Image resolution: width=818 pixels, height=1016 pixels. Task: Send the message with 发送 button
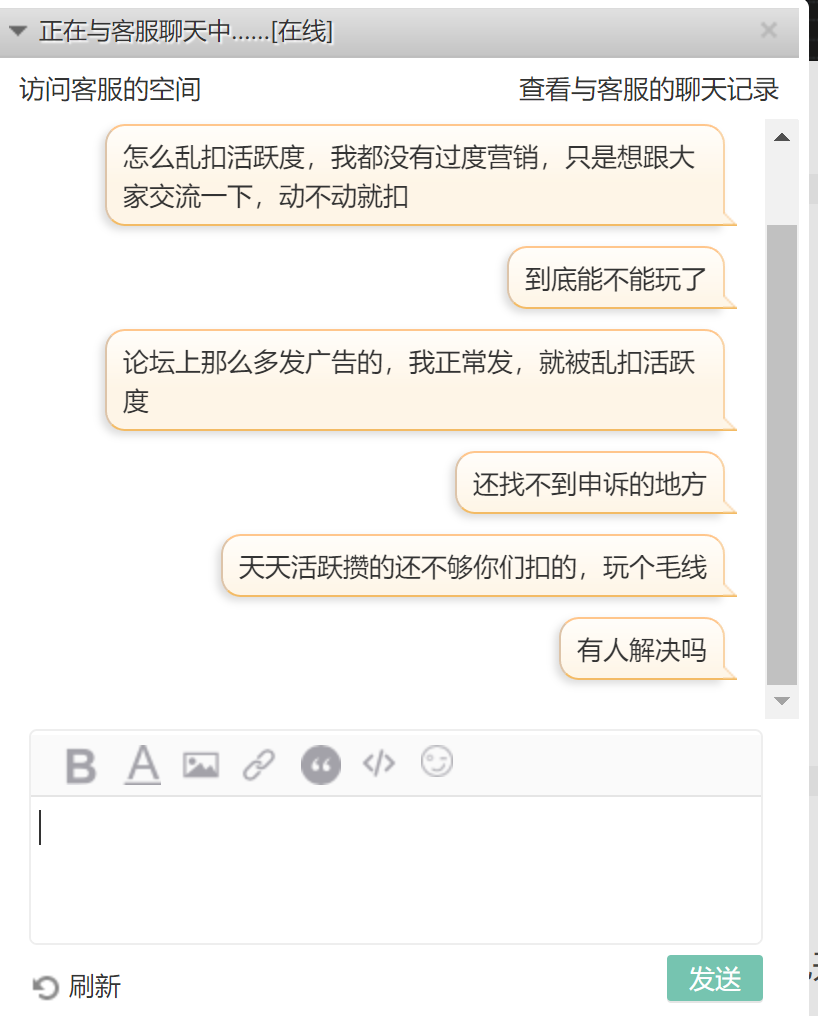pyautogui.click(x=714, y=978)
